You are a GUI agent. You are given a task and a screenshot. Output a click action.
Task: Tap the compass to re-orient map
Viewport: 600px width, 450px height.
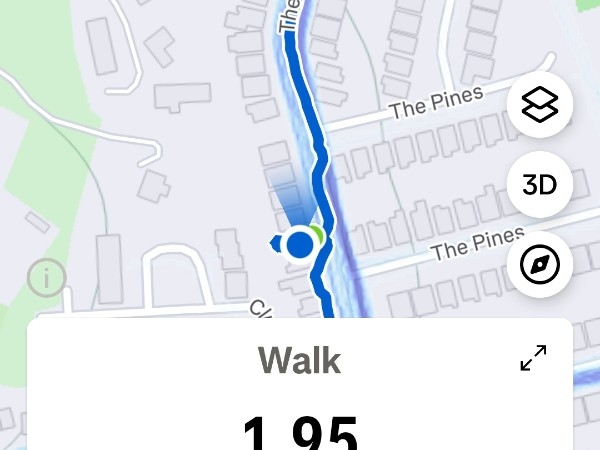point(540,265)
